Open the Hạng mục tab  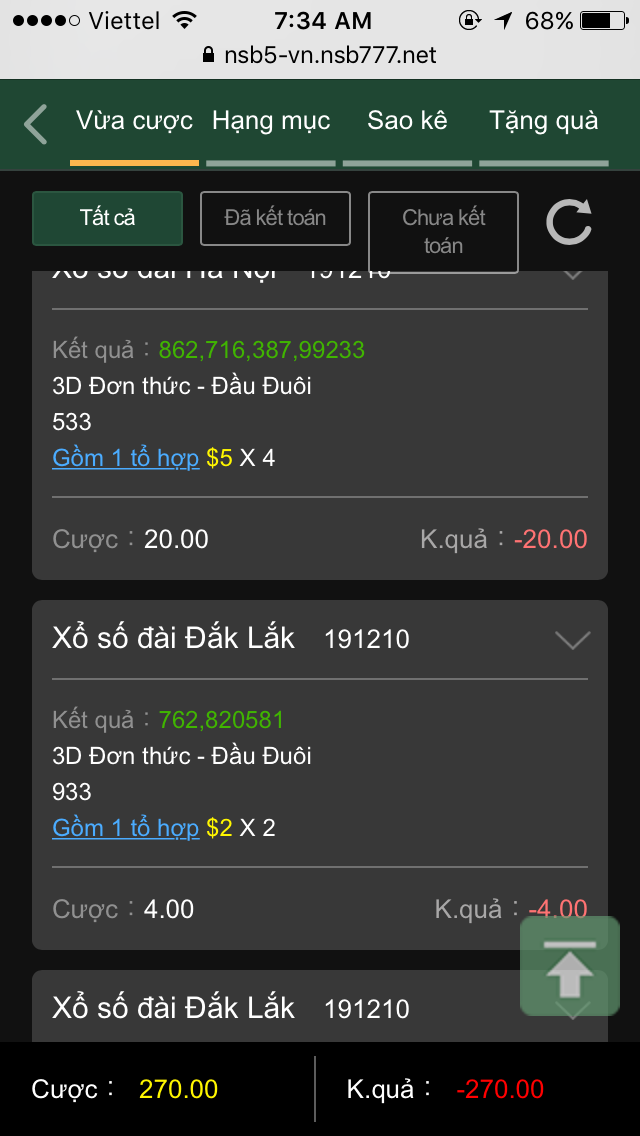coord(271,122)
